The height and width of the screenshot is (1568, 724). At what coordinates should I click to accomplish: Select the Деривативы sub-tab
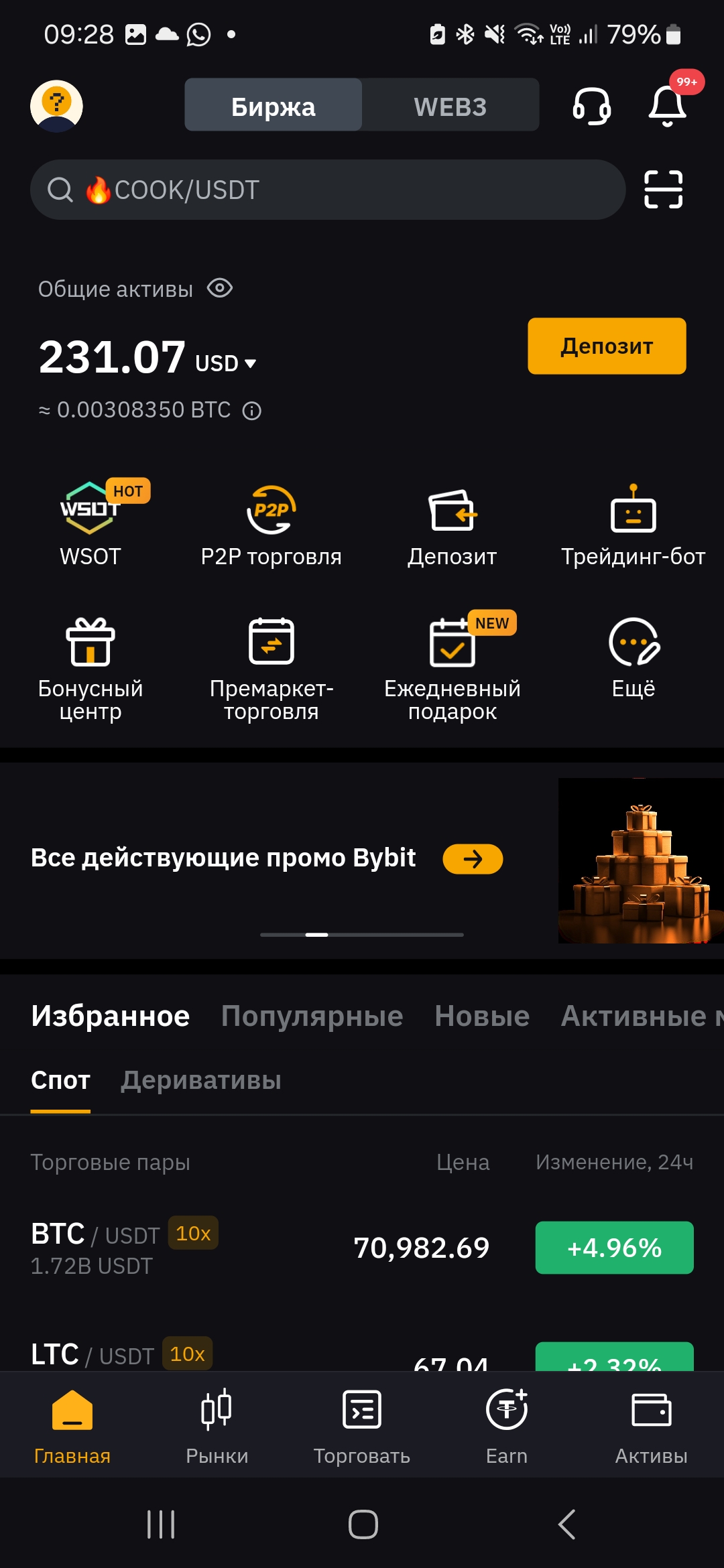pyautogui.click(x=201, y=1080)
